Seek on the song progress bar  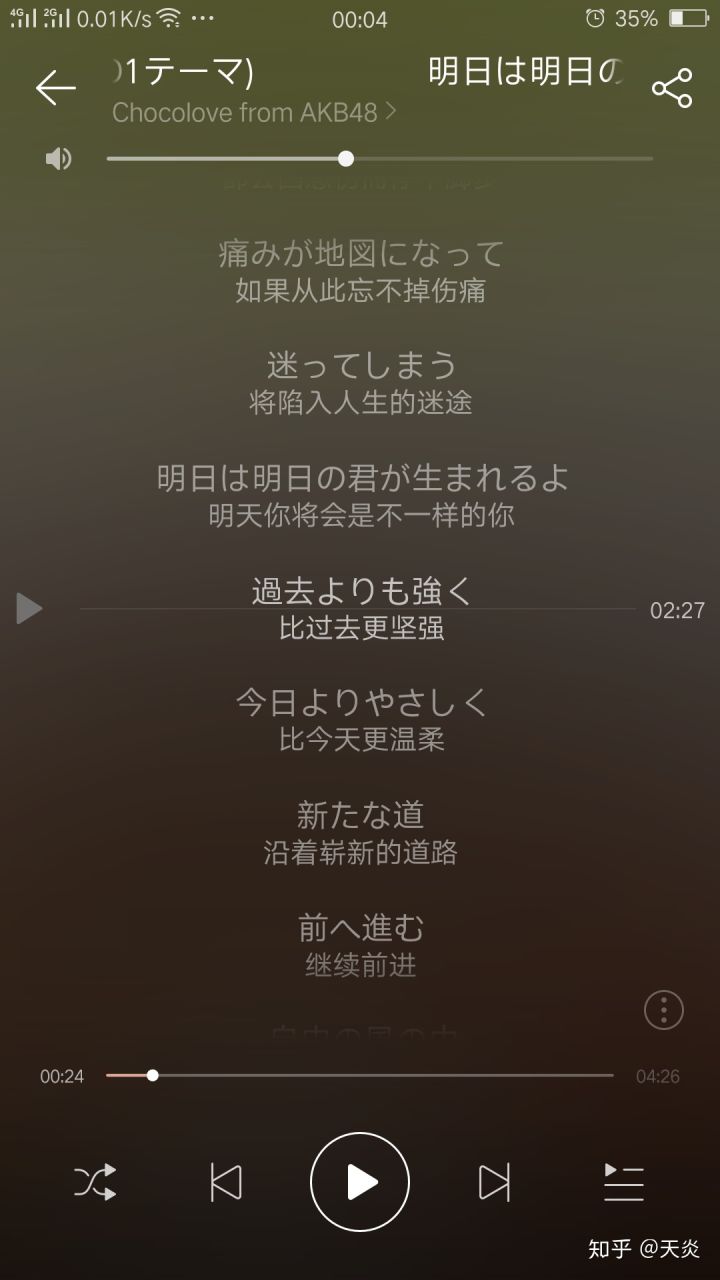(x=360, y=1075)
